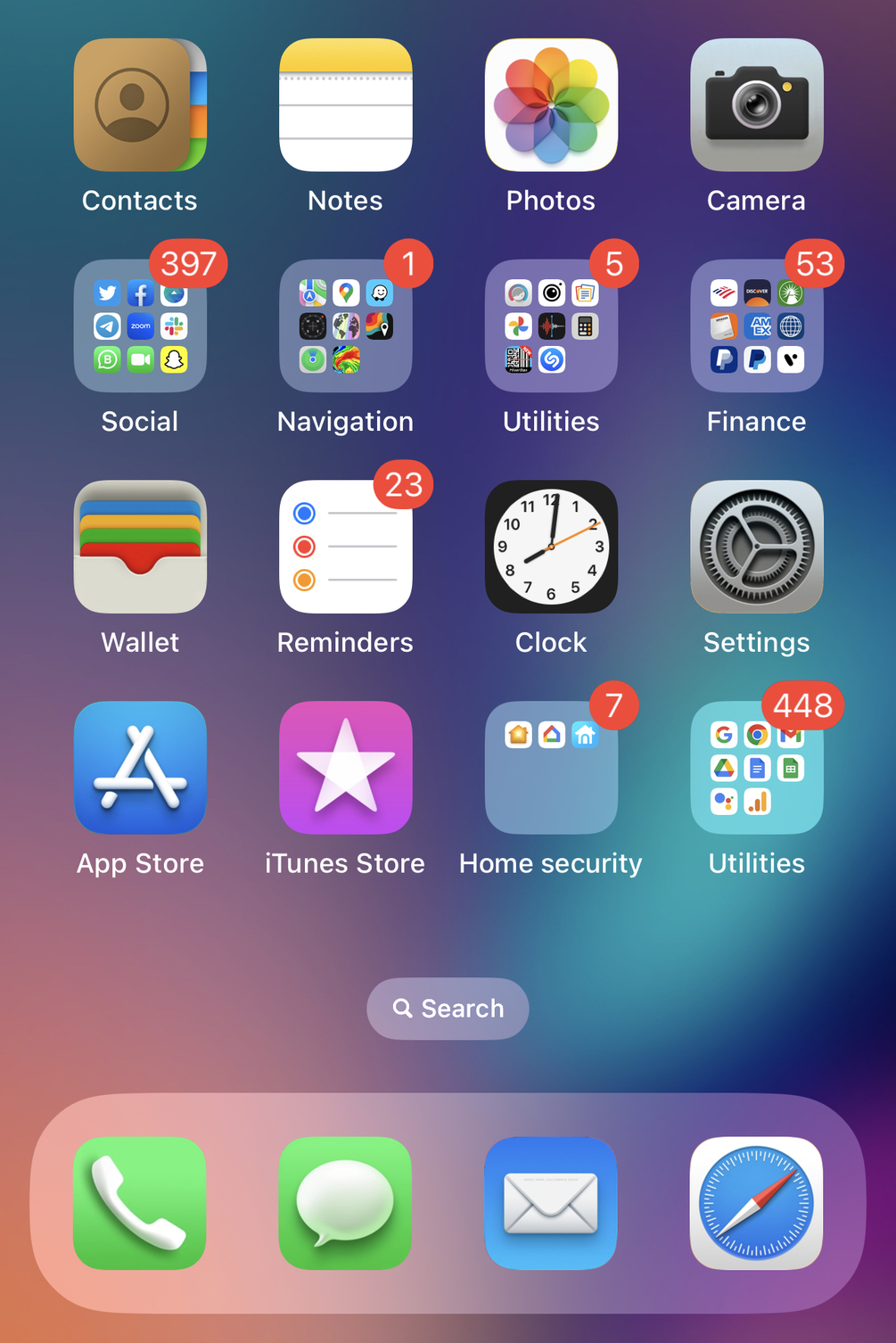The image size is (896, 1343).
Task: Open the Phone app in the dock
Action: (140, 1203)
